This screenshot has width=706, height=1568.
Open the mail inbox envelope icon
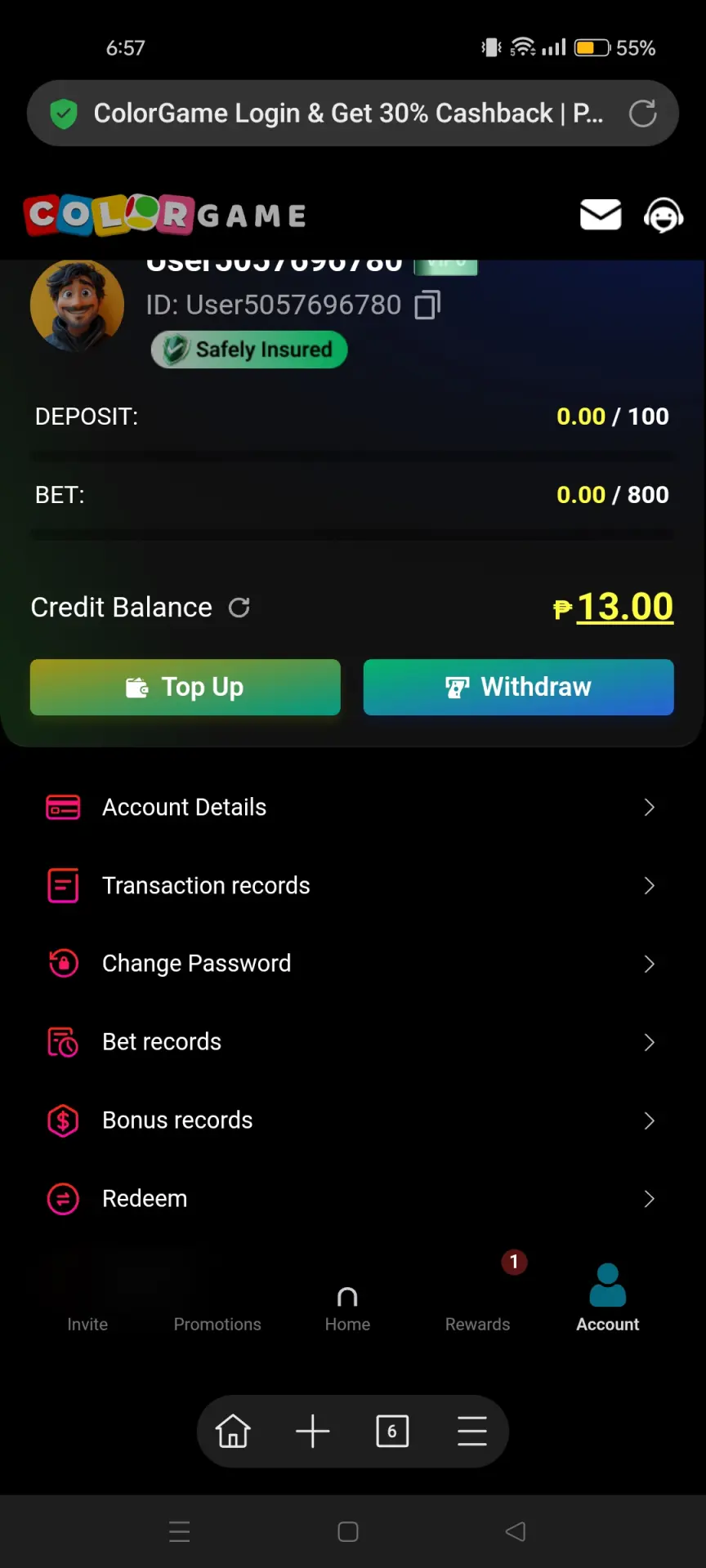point(601,215)
